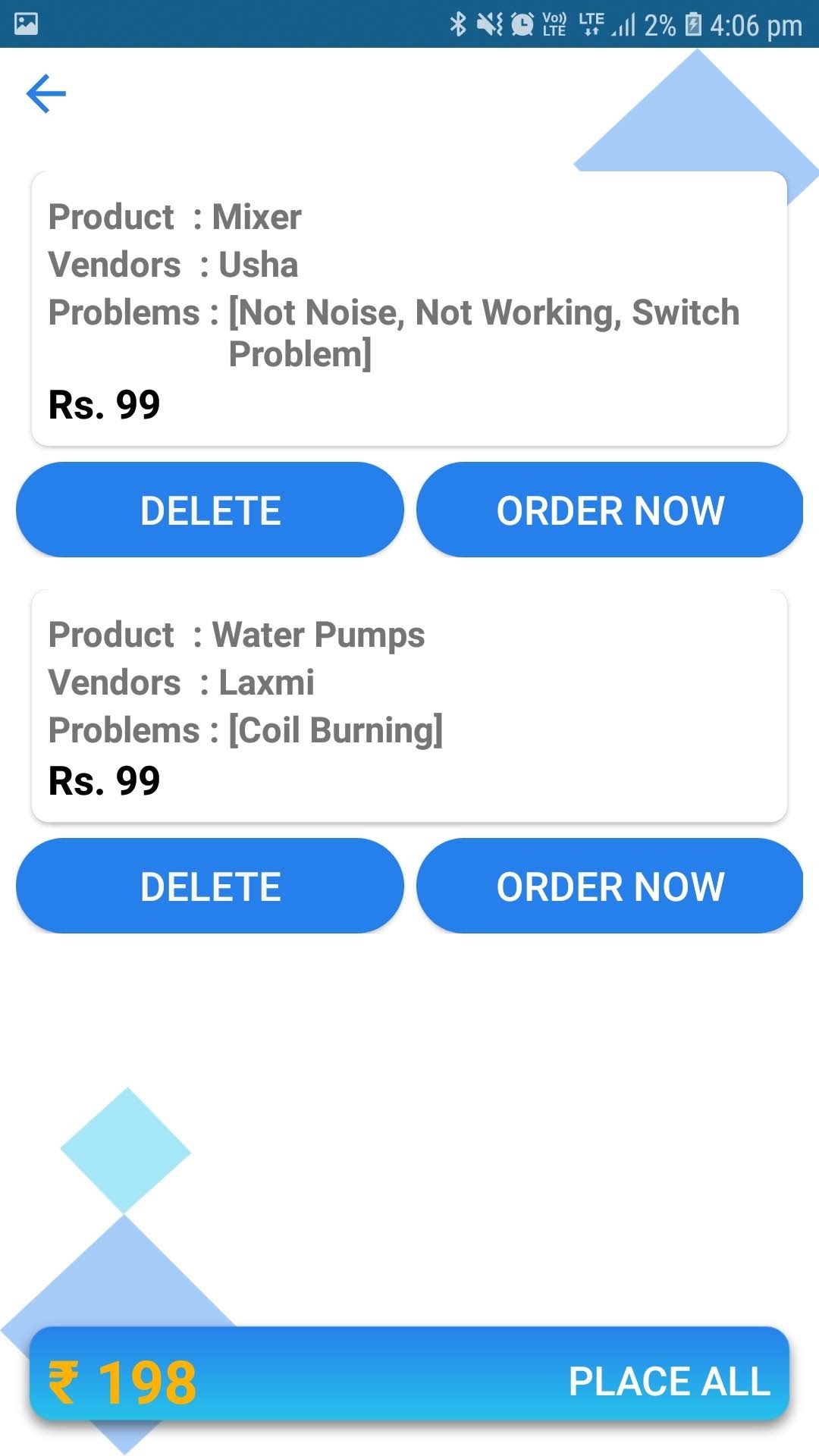This screenshot has width=819, height=1456.
Task: Tap Place All to order everything
Action: tap(669, 1381)
